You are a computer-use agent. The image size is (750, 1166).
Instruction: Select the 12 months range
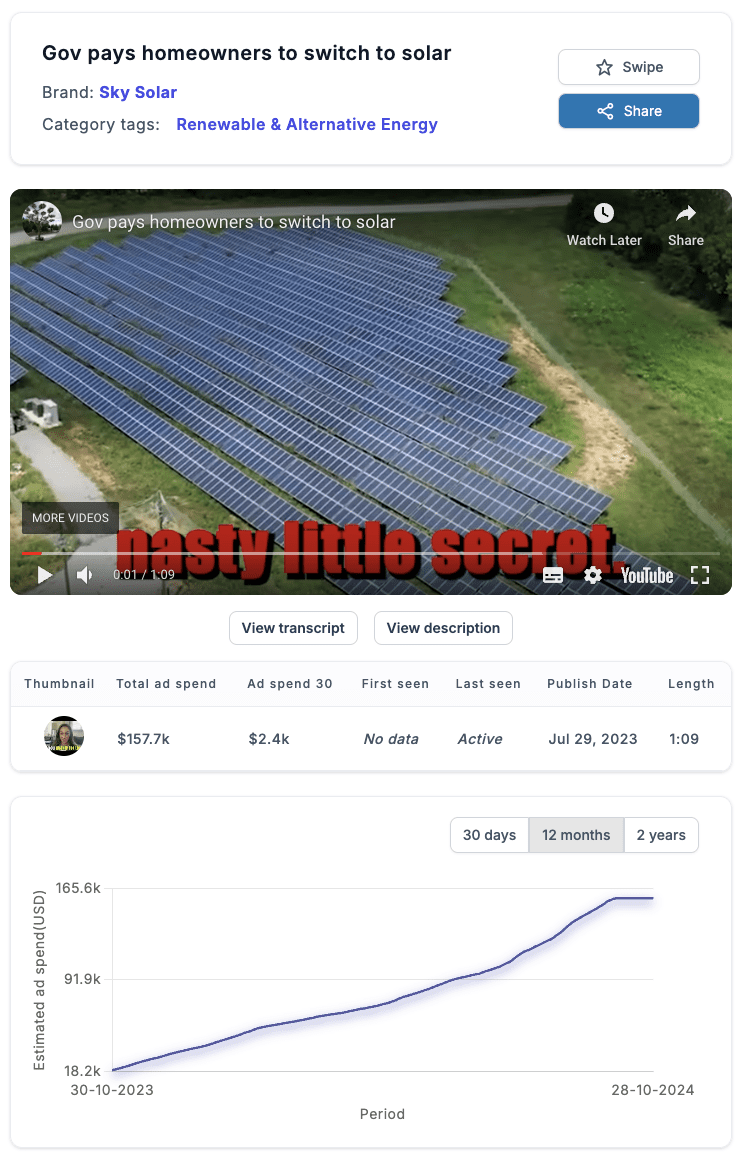tap(576, 835)
